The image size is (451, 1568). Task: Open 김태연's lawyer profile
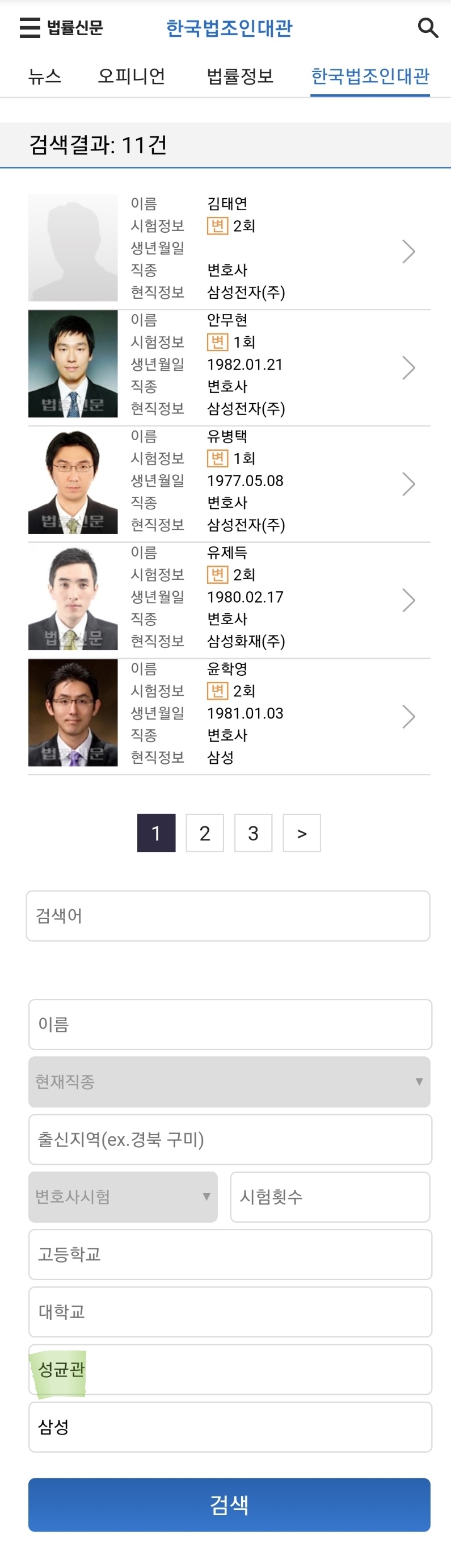click(229, 248)
